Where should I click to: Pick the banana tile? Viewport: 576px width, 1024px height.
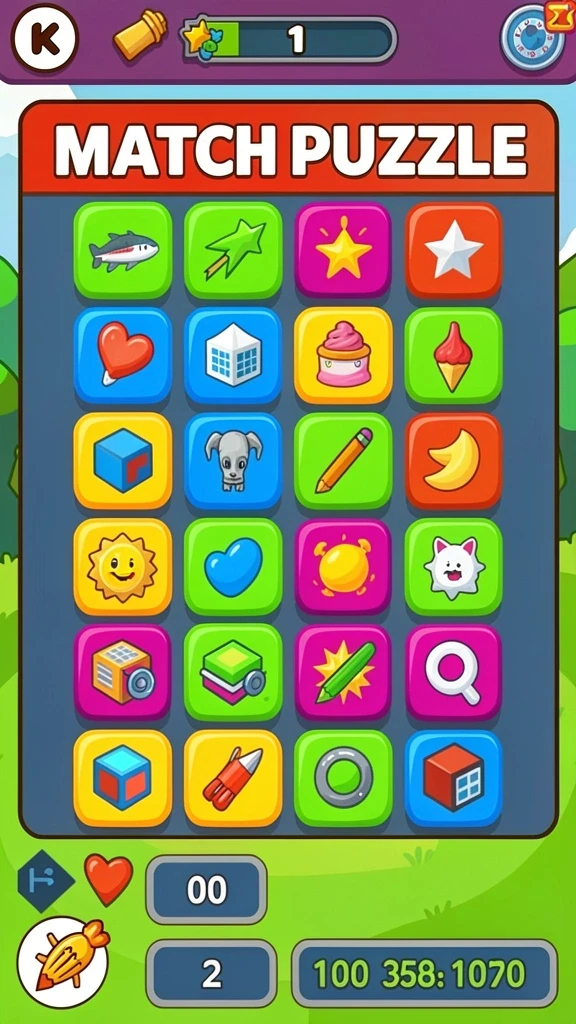[454, 461]
